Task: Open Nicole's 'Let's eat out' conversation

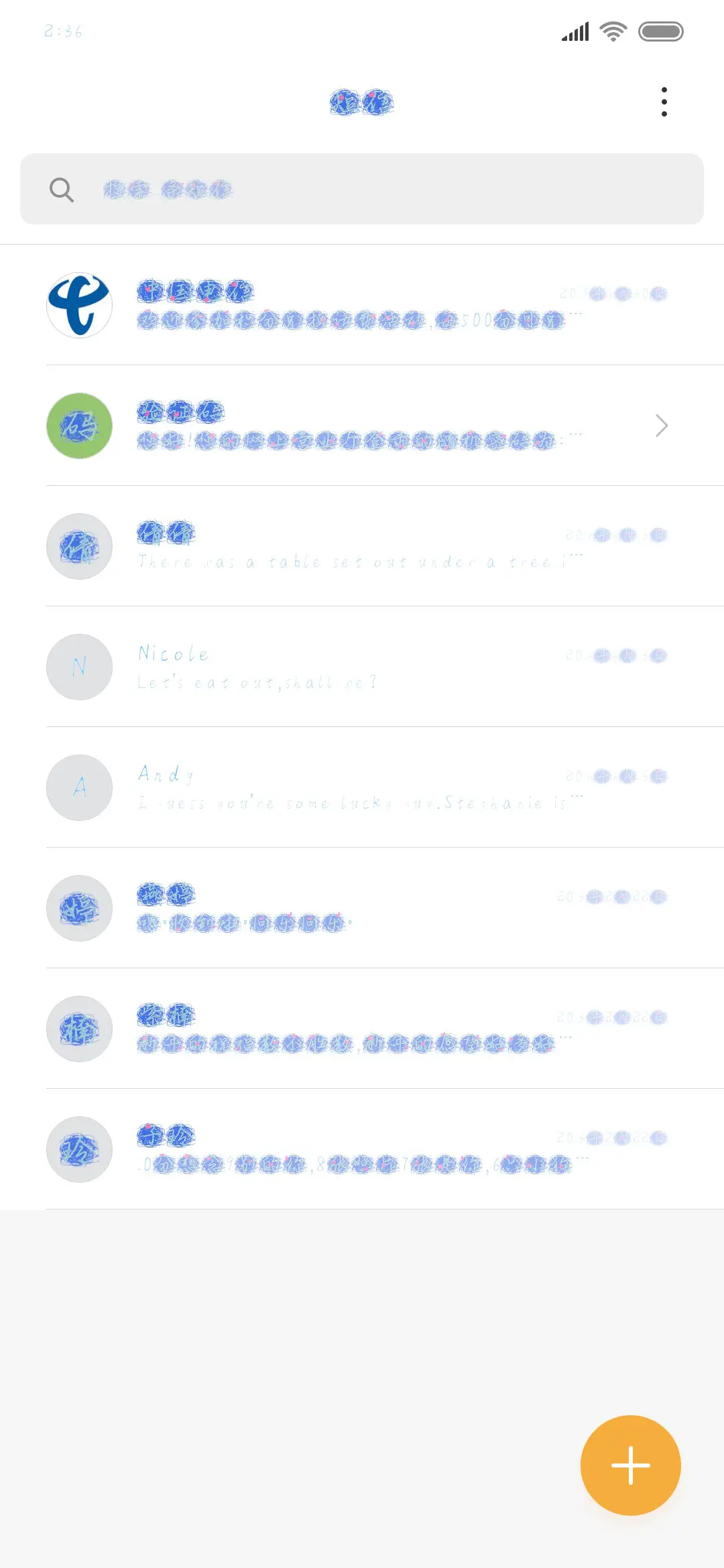Action: pos(362,667)
